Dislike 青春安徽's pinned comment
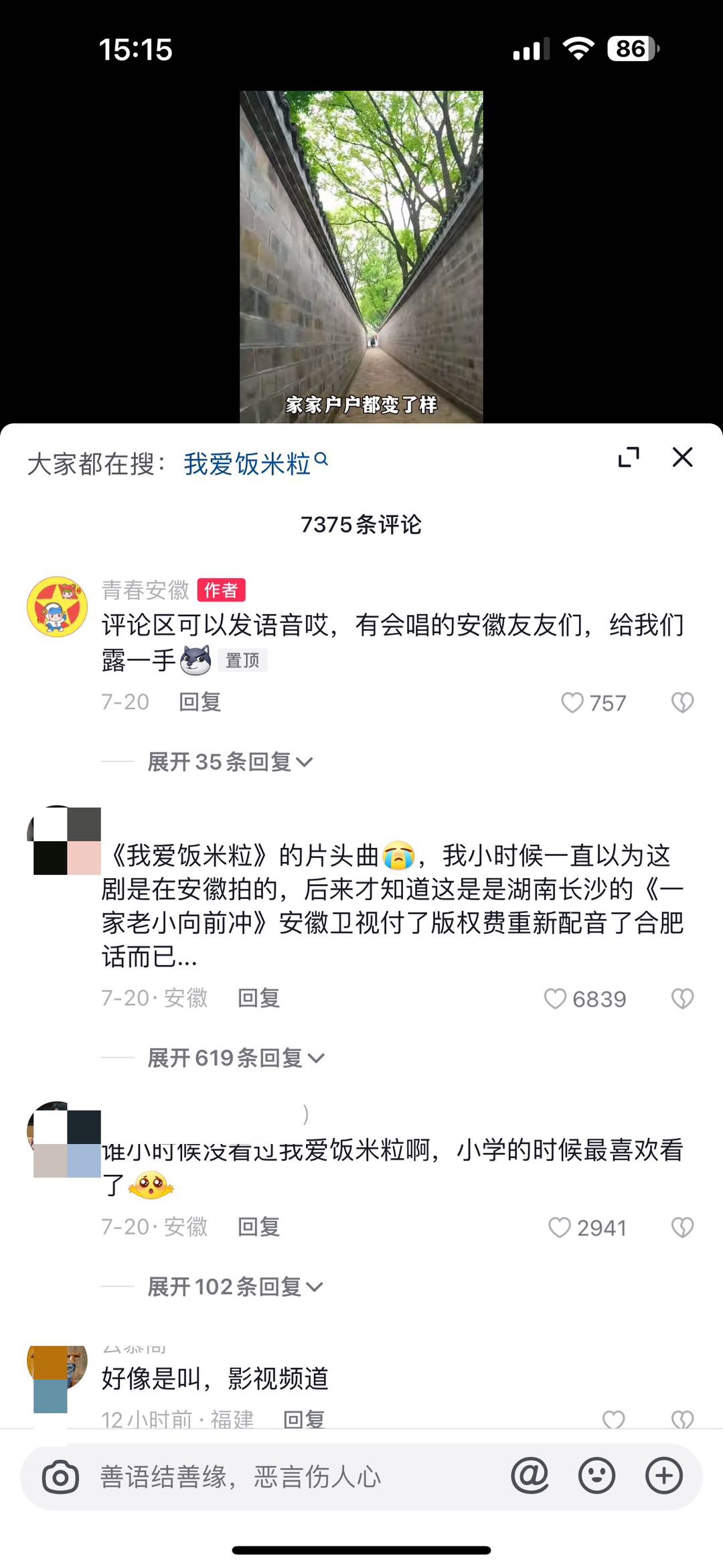The image size is (723, 1568). (x=682, y=703)
